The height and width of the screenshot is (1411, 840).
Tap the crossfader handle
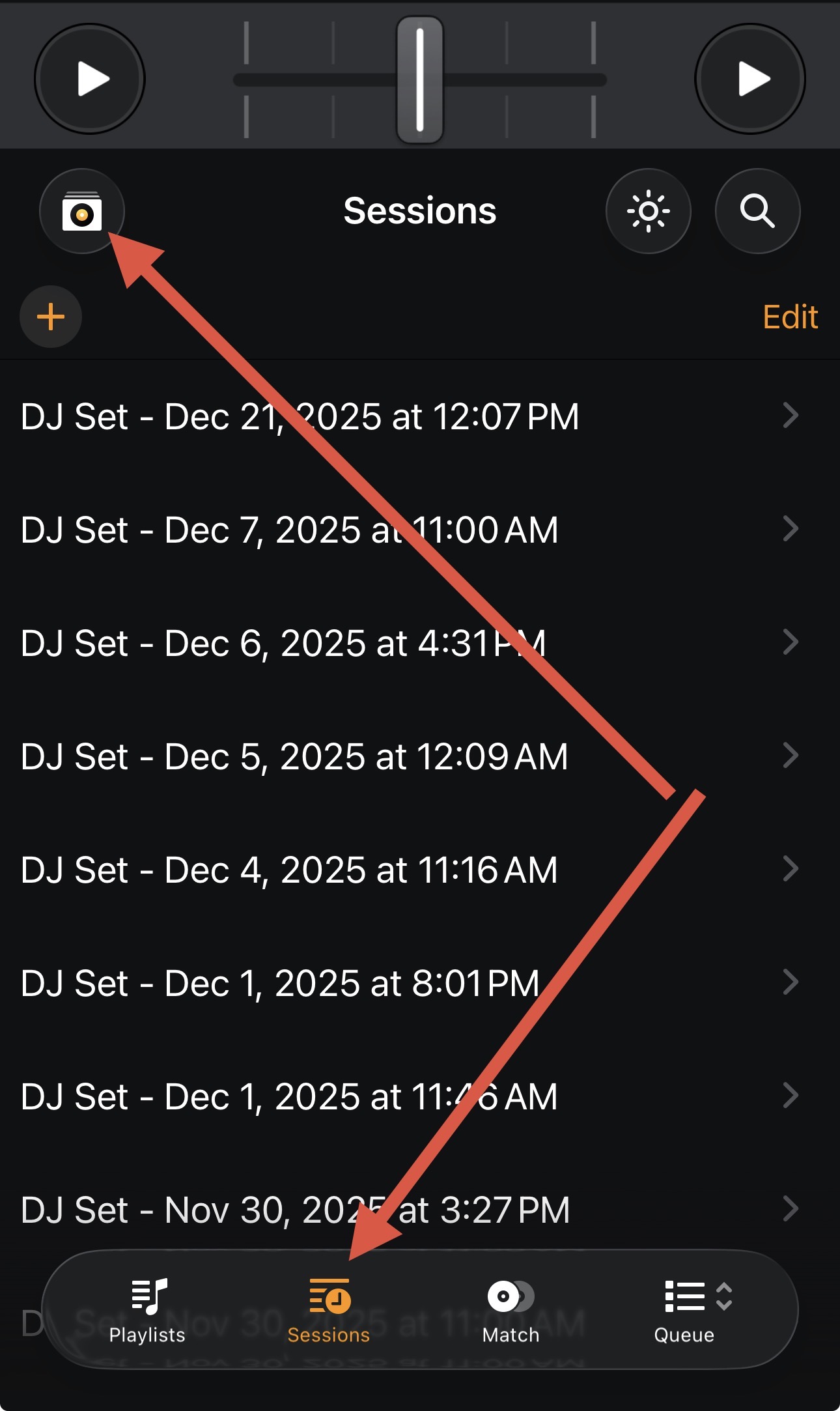(x=420, y=80)
